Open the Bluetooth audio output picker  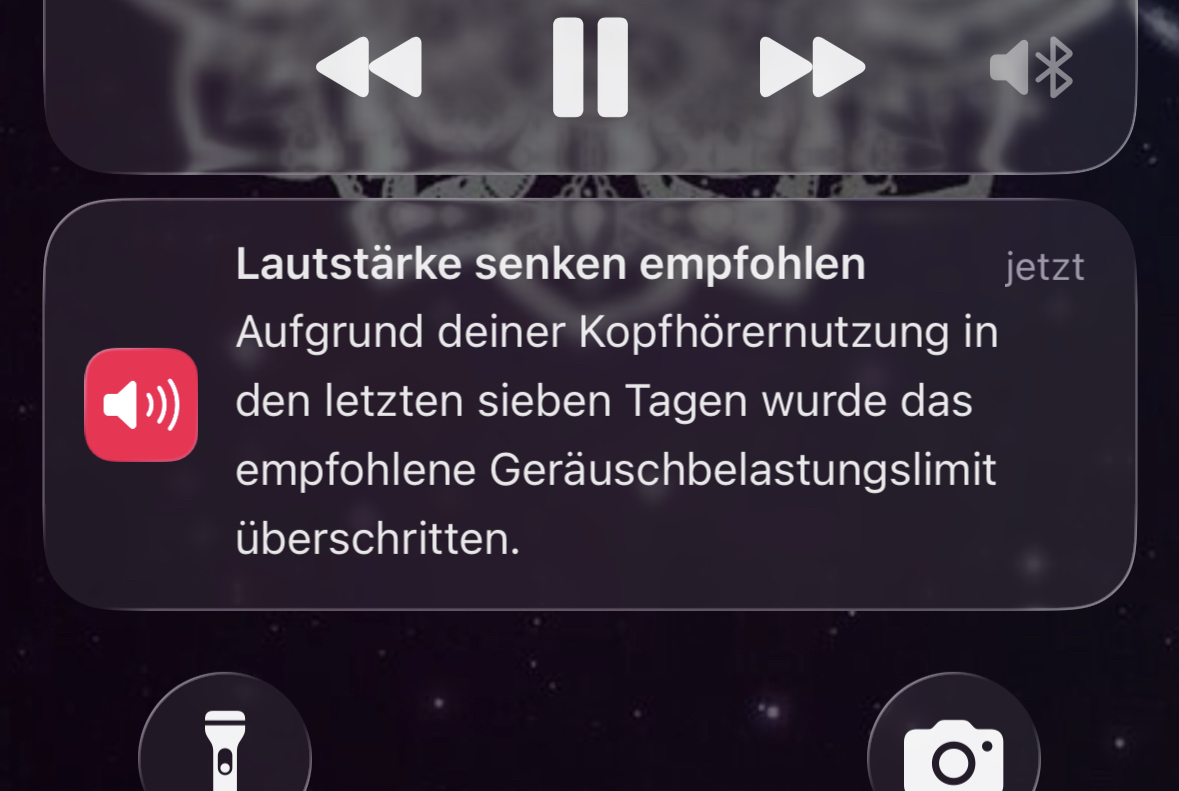tap(1031, 68)
